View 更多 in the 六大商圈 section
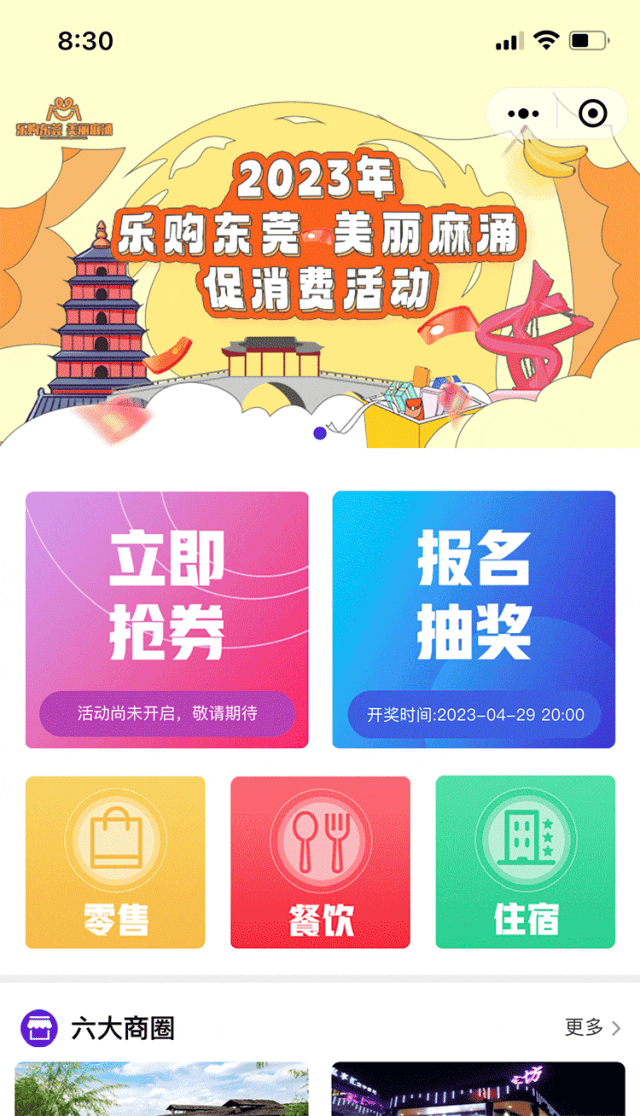The height and width of the screenshot is (1116, 640). pos(592,1027)
